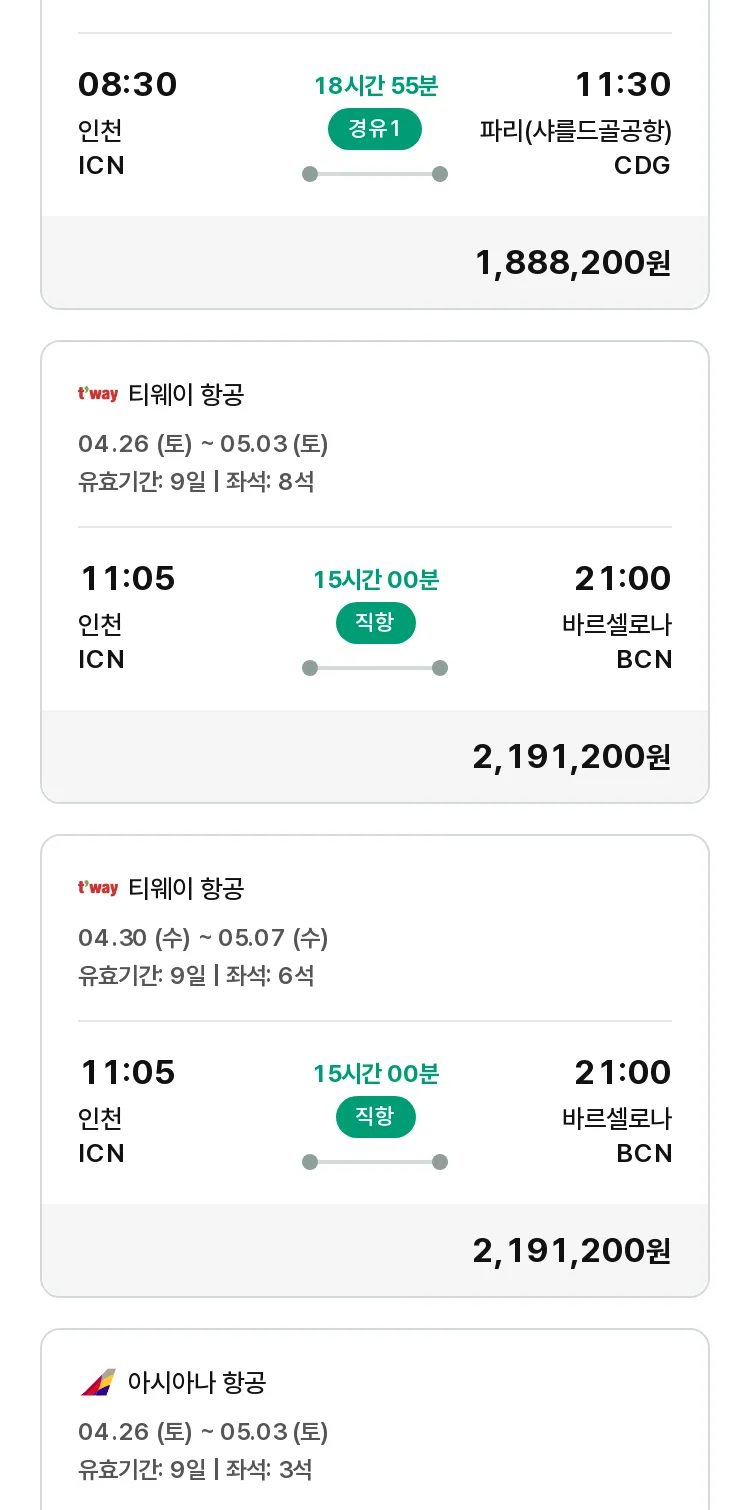Select the T'way Barcelona flight on 04.30–05.07

pos(375,1066)
